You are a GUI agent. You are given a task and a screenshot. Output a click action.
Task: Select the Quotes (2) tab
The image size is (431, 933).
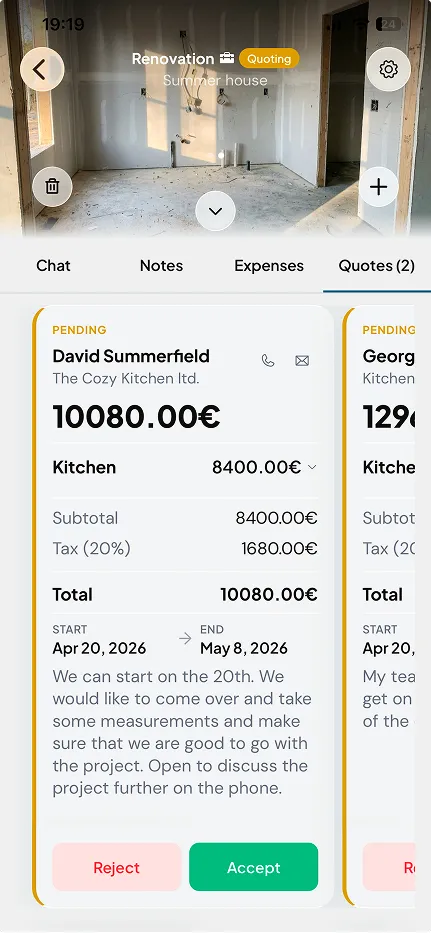(377, 265)
